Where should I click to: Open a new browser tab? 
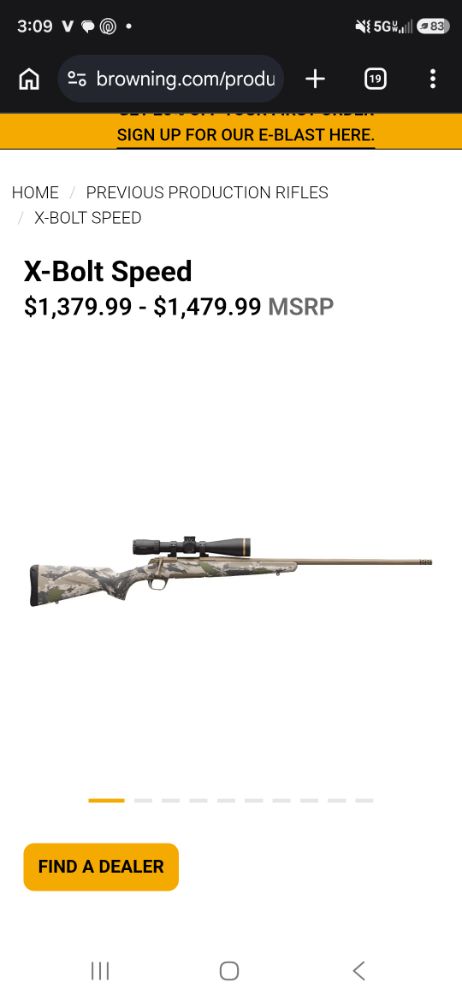pos(315,79)
